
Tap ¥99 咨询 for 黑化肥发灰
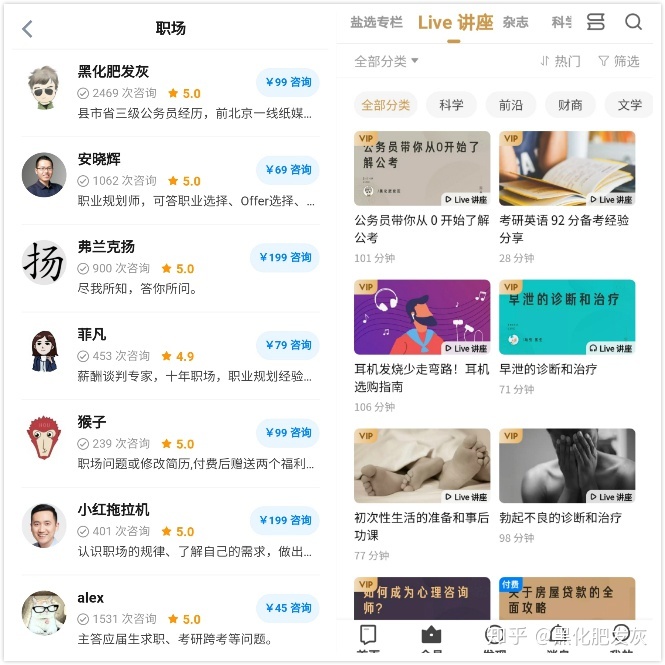(288, 82)
